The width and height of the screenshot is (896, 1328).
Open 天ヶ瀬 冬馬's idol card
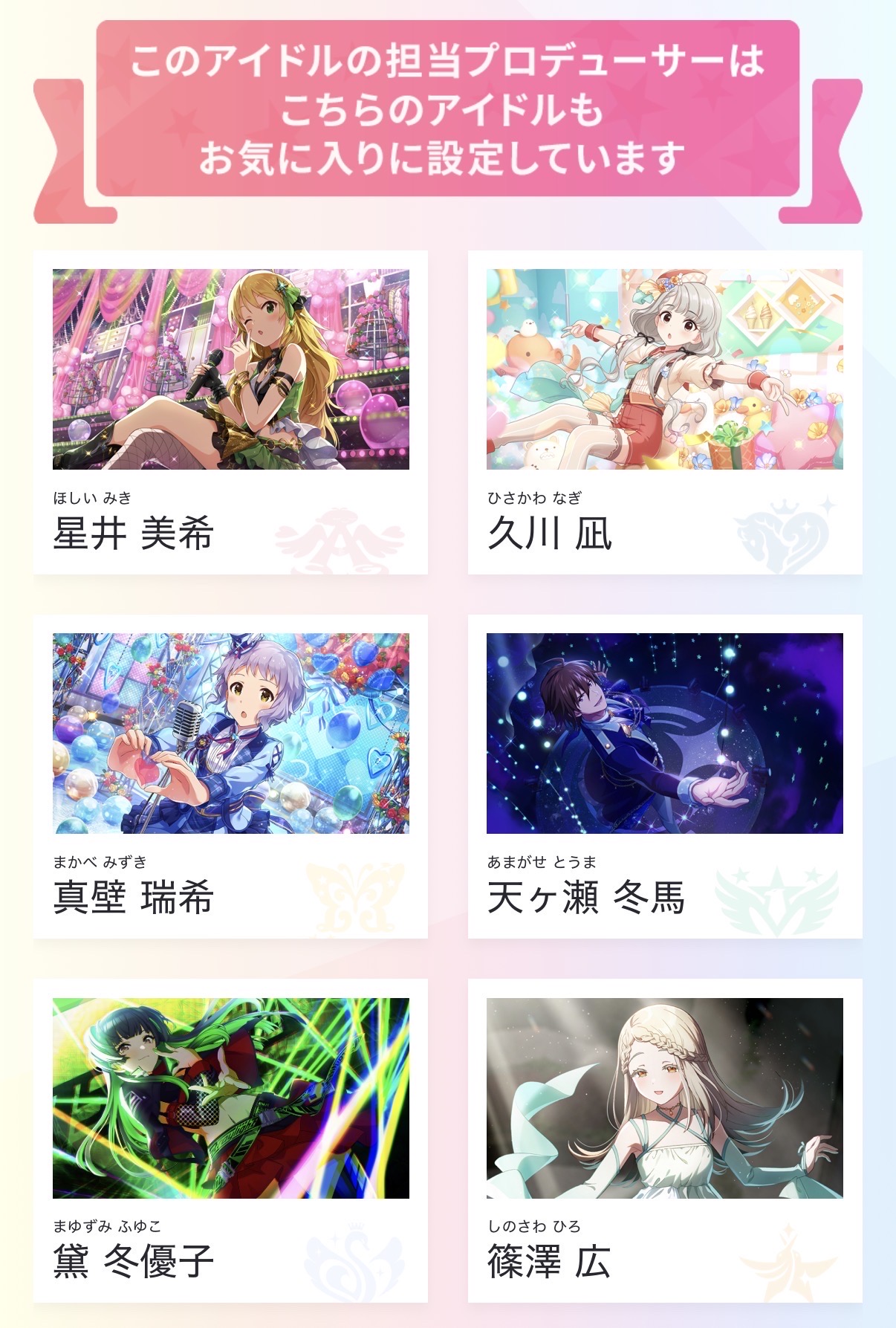(664, 776)
